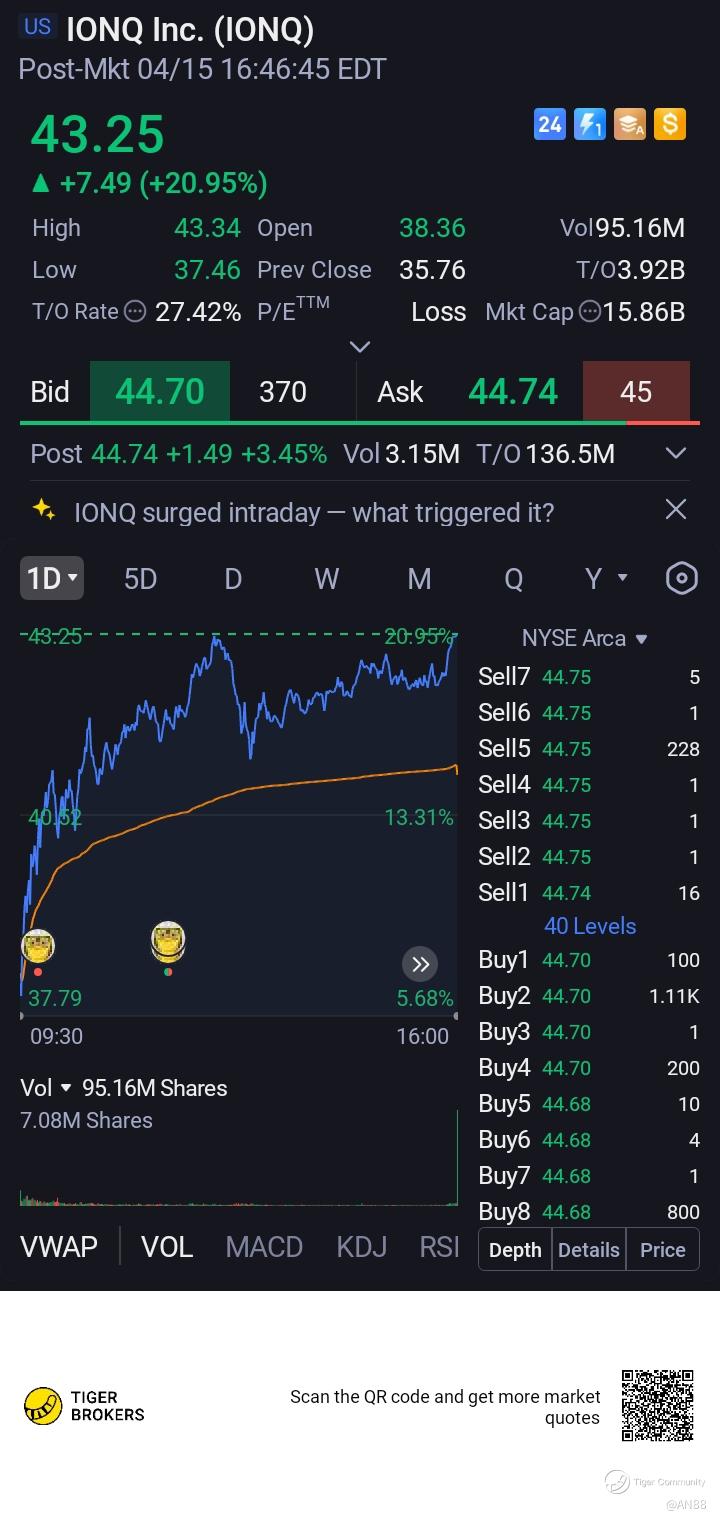This screenshot has height=1521, width=720.
Task: Switch to the Details tab
Action: point(588,1250)
